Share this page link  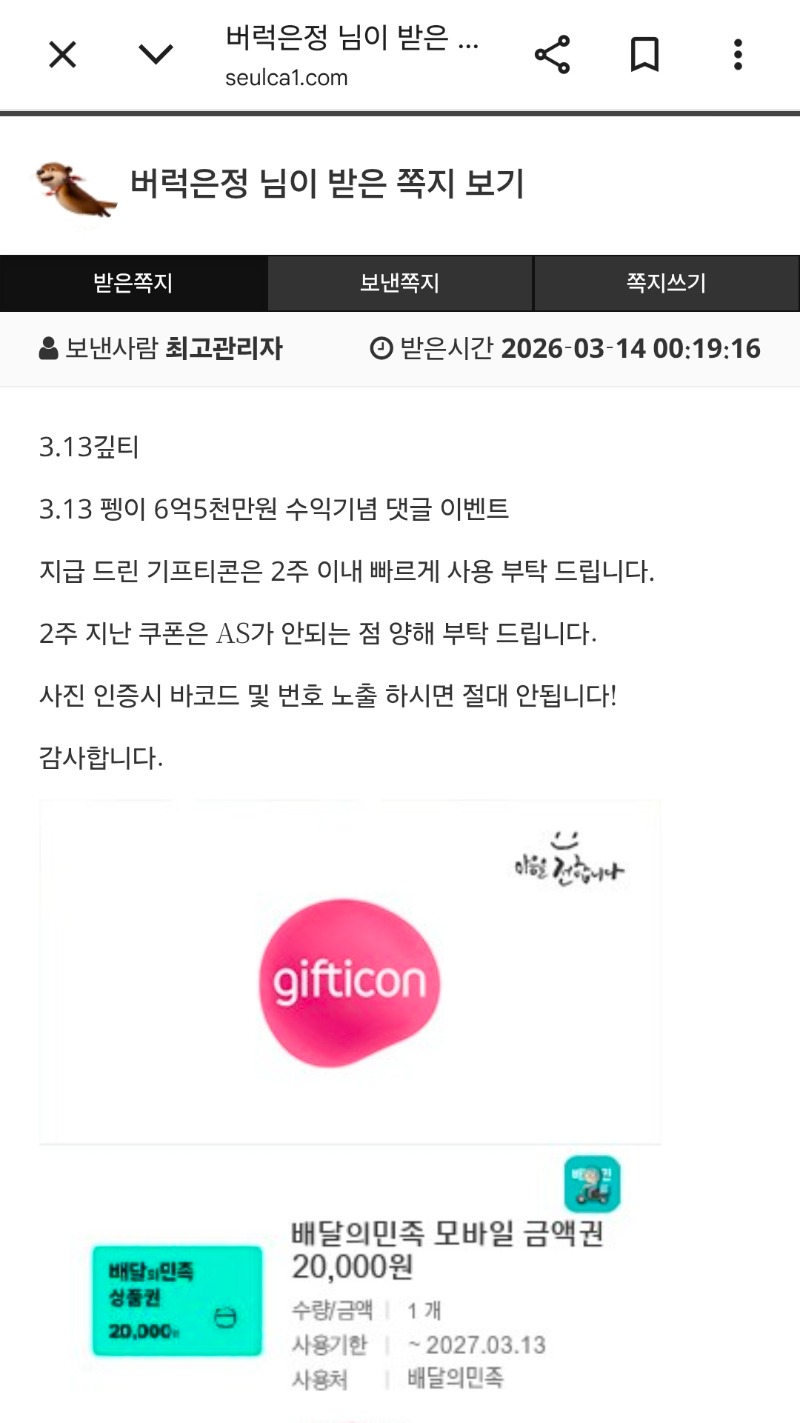[552, 54]
